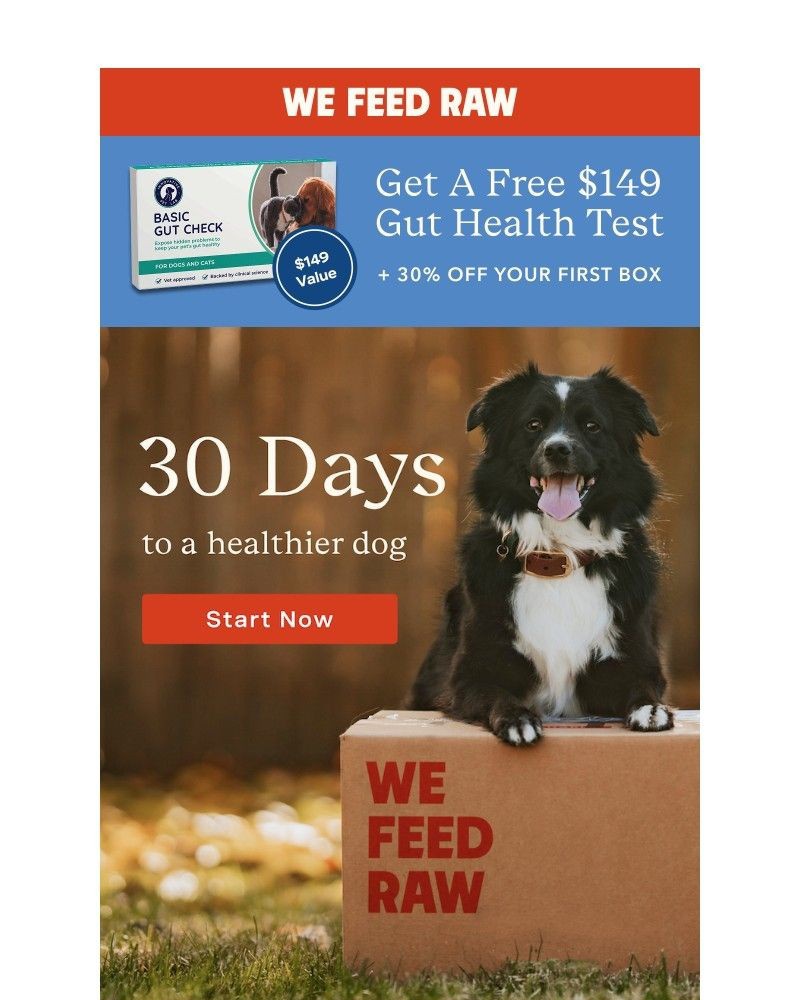Toggle the Vet approved verification mark
This screenshot has height=1000, width=800.
click(x=159, y=280)
